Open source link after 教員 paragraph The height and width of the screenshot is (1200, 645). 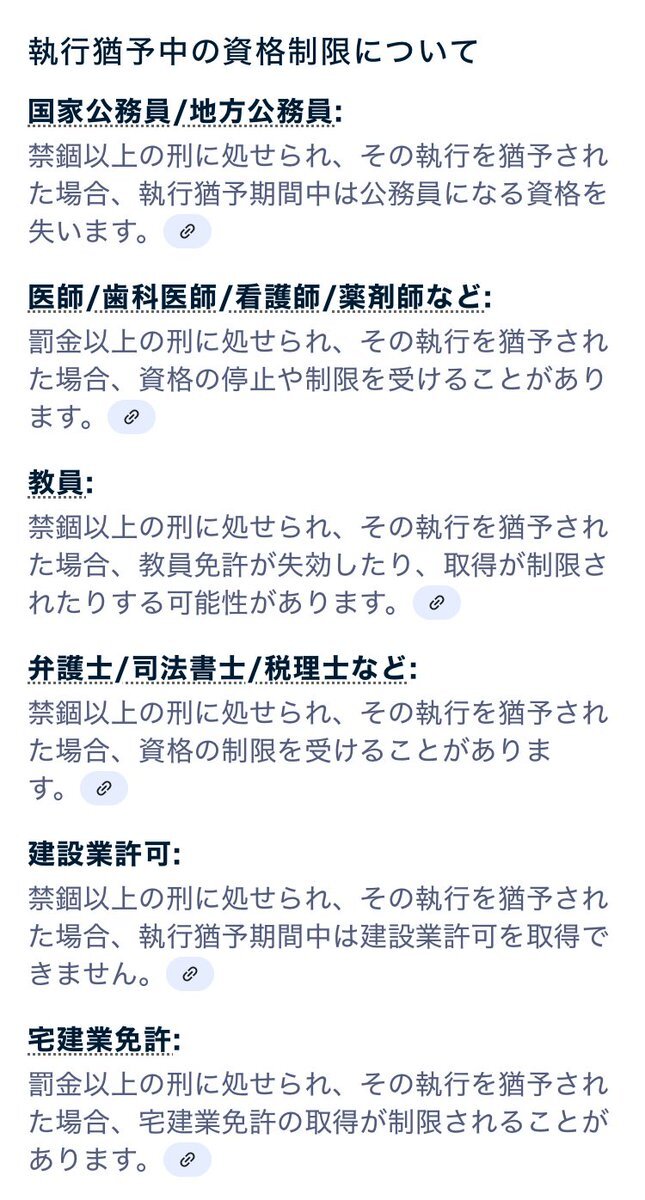(x=436, y=602)
